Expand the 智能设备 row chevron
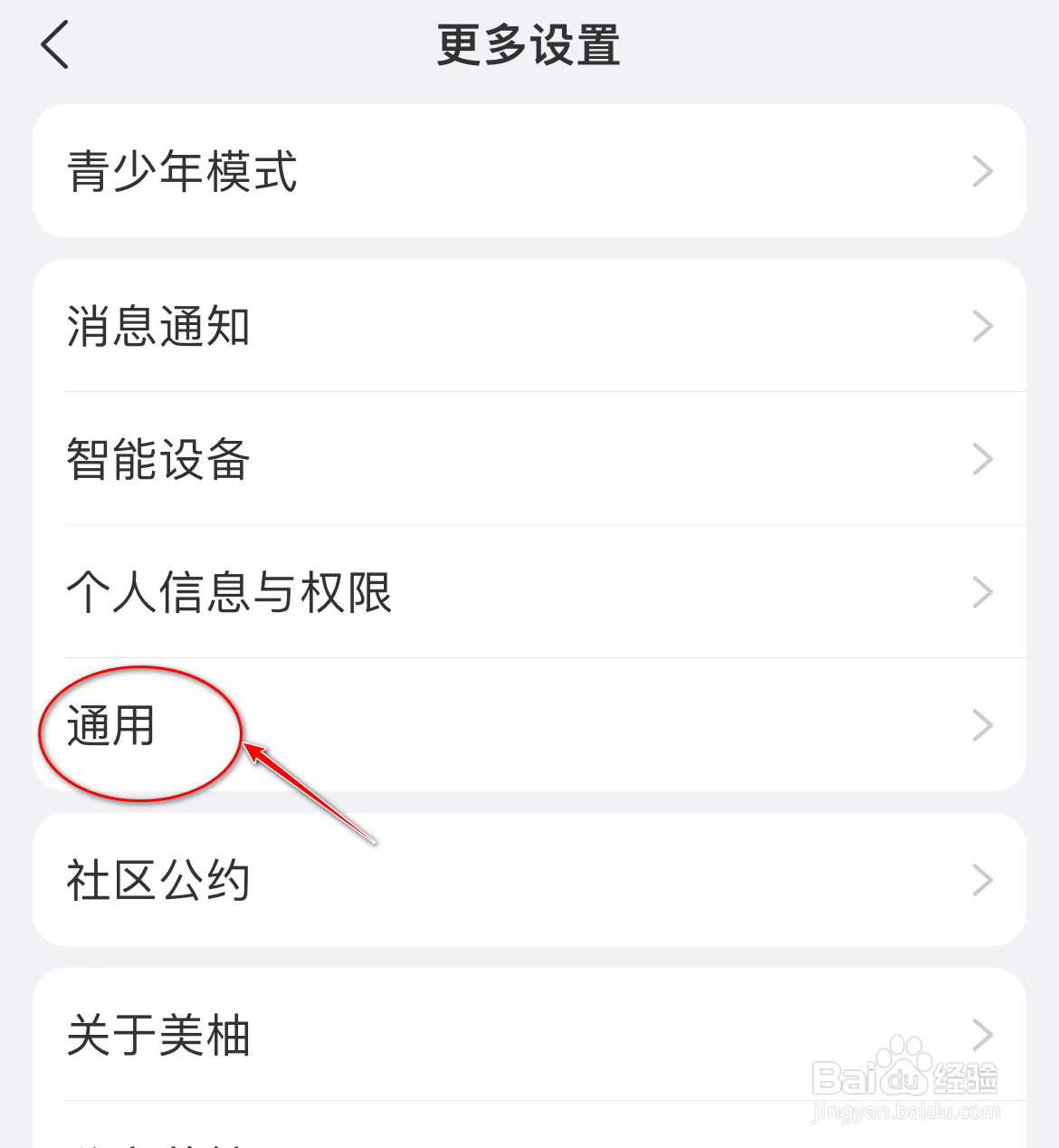Viewport: 1059px width, 1148px height. click(x=983, y=459)
